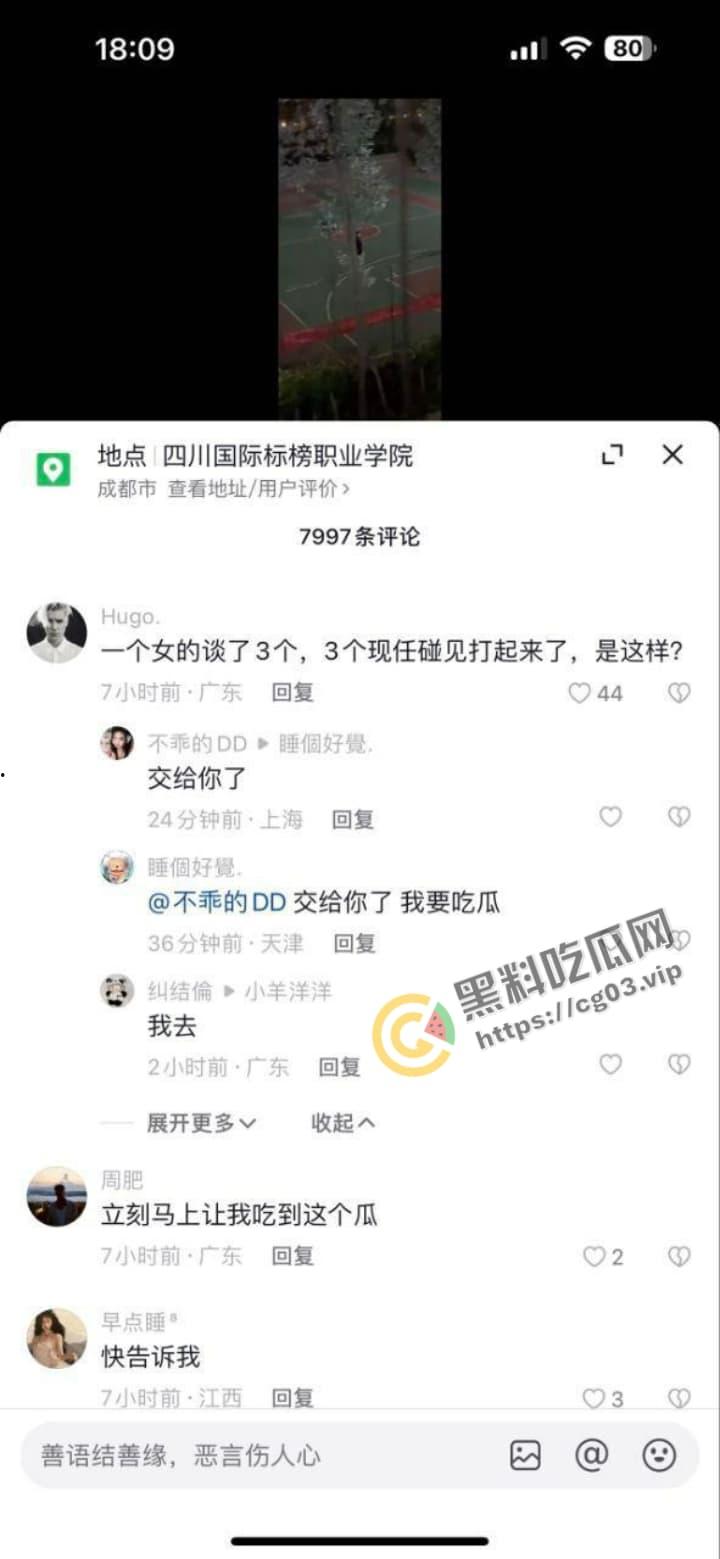Mention a user with @ icon

pyautogui.click(x=591, y=1455)
